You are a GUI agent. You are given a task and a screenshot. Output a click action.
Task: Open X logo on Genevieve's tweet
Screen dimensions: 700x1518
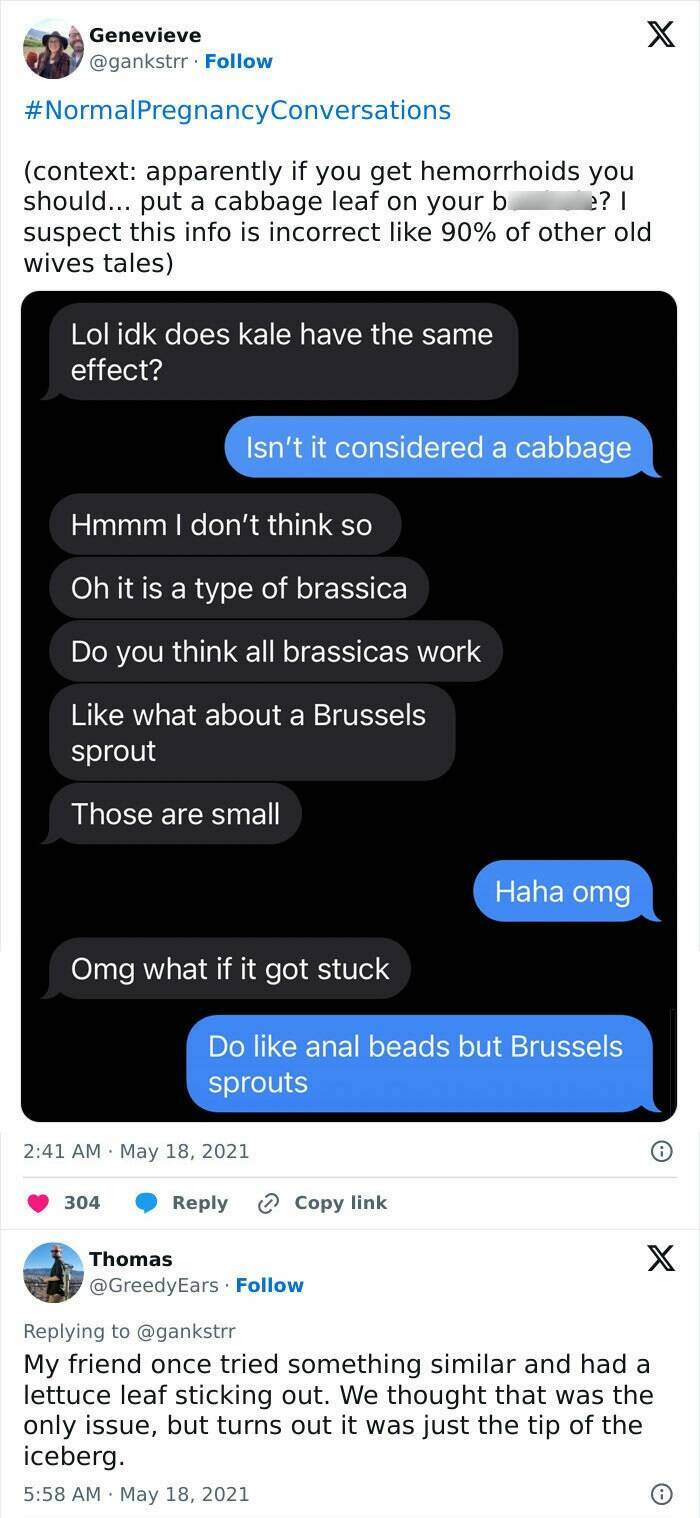(x=660, y=36)
